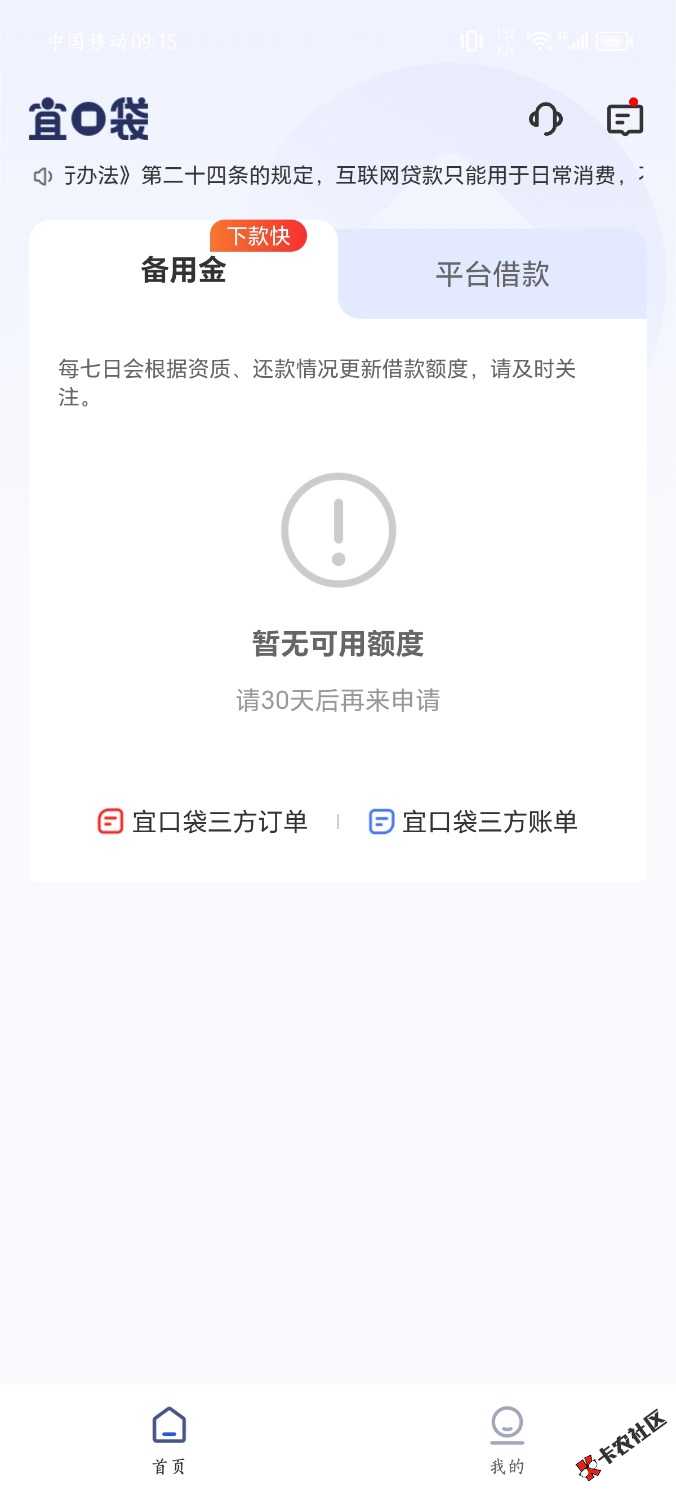The width and height of the screenshot is (676, 1500).
Task: Select the 备用金 tab
Action: pos(184,270)
